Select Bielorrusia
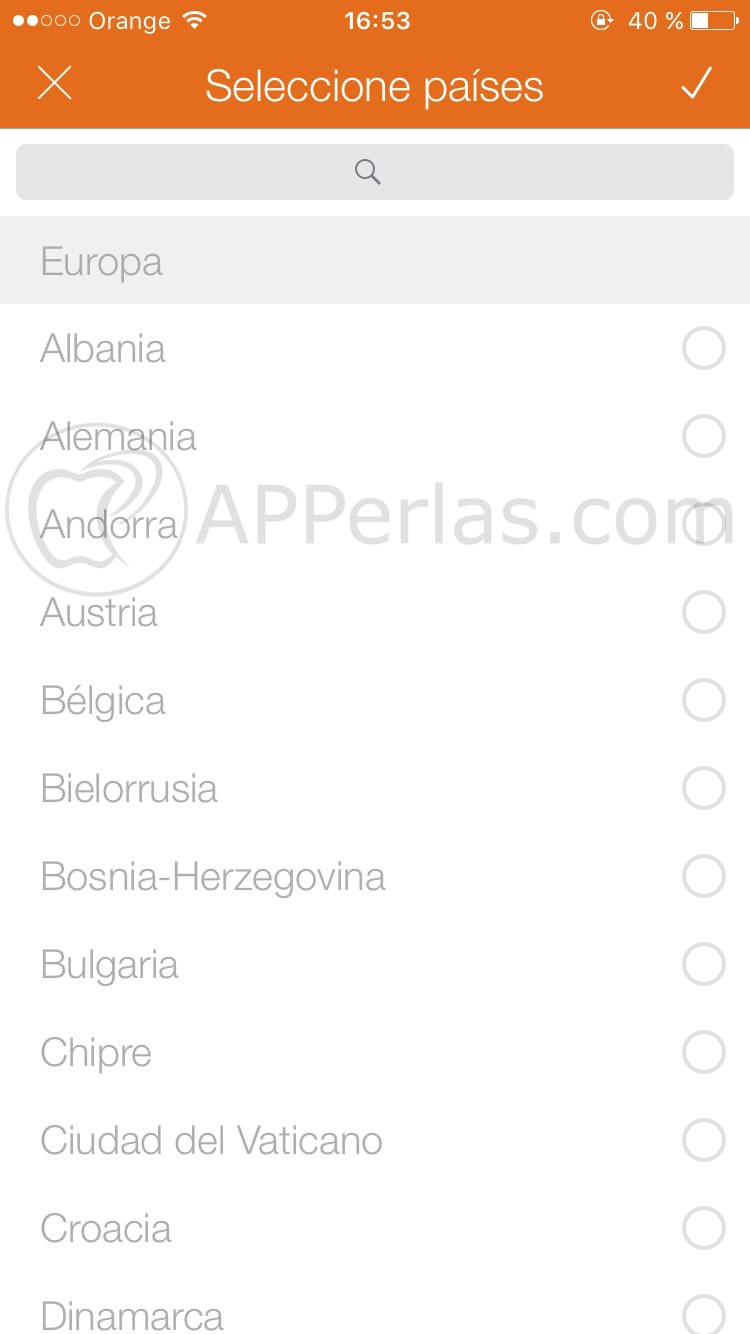 coord(703,788)
